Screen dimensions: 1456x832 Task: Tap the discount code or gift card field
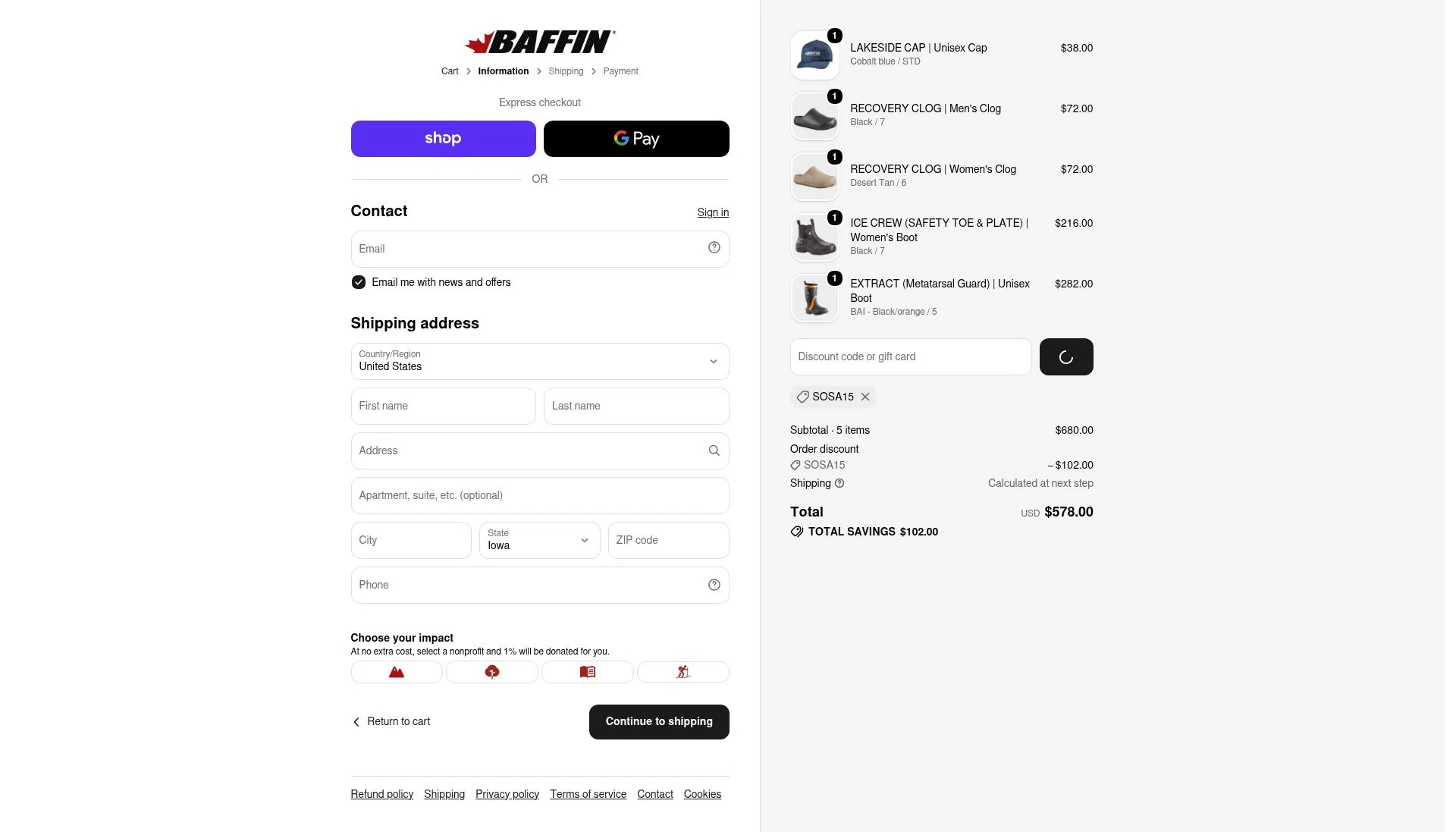[x=911, y=356]
